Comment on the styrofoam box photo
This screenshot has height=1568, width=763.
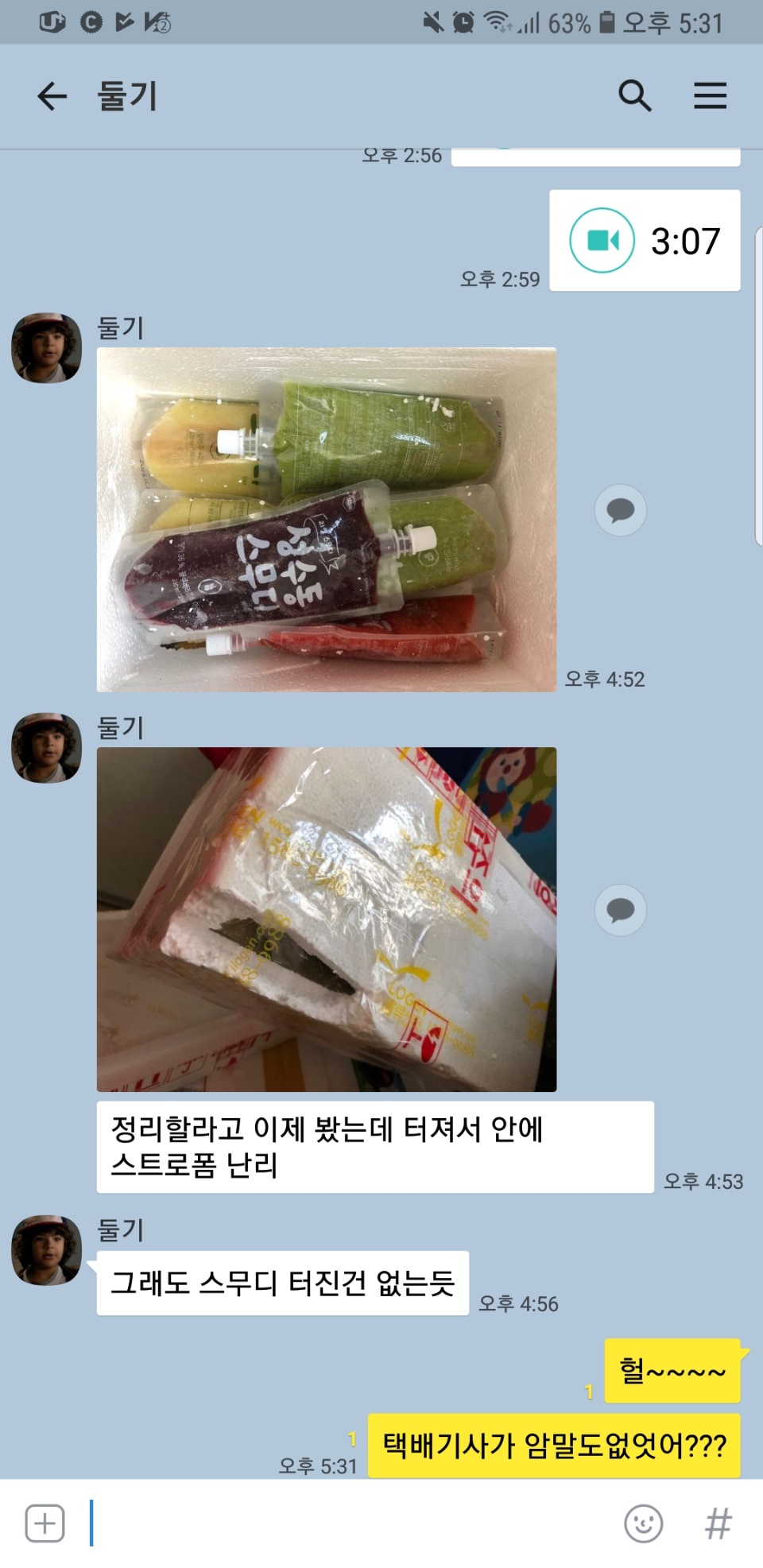(620, 909)
